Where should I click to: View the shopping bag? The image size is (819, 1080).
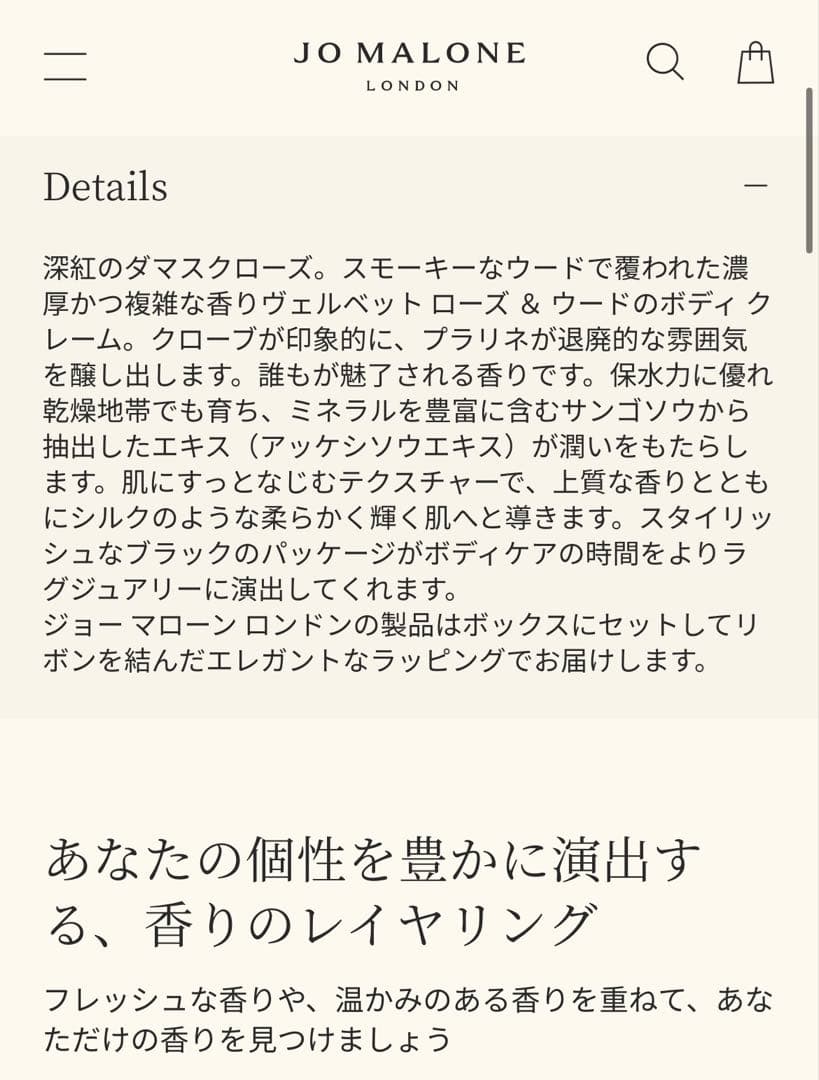pyautogui.click(x=755, y=63)
